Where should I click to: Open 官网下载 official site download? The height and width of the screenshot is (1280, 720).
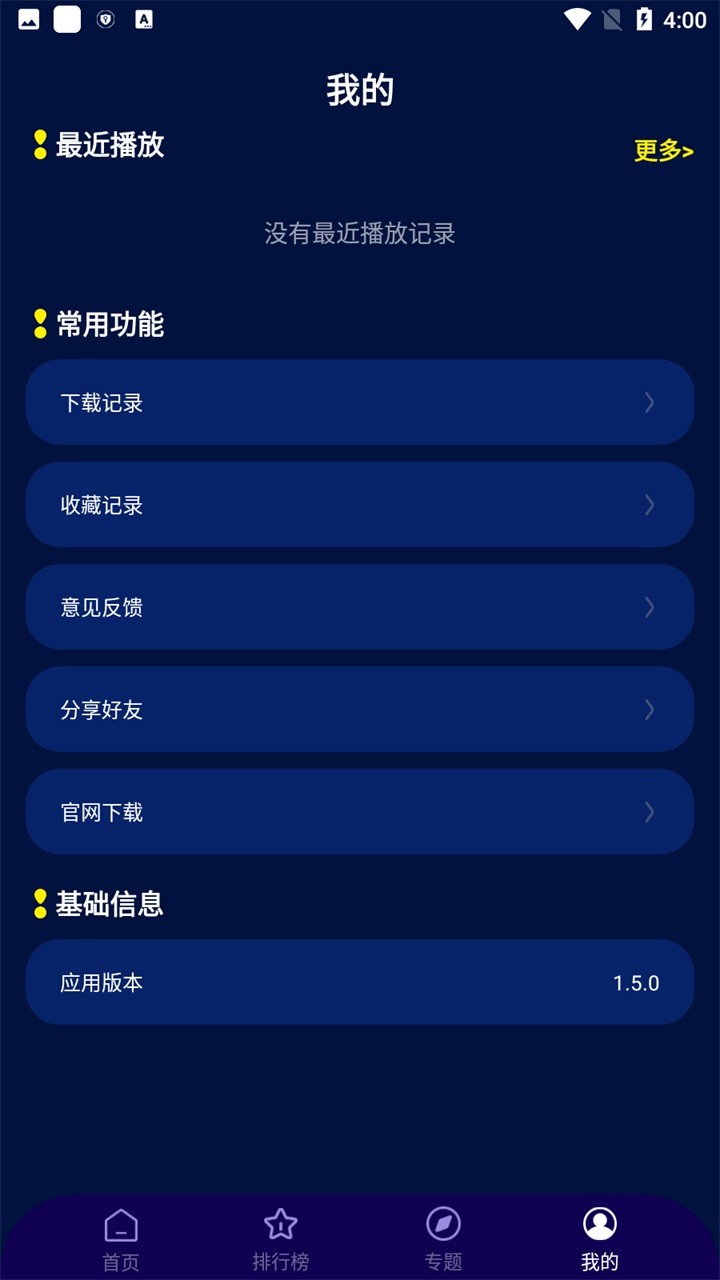(x=360, y=812)
